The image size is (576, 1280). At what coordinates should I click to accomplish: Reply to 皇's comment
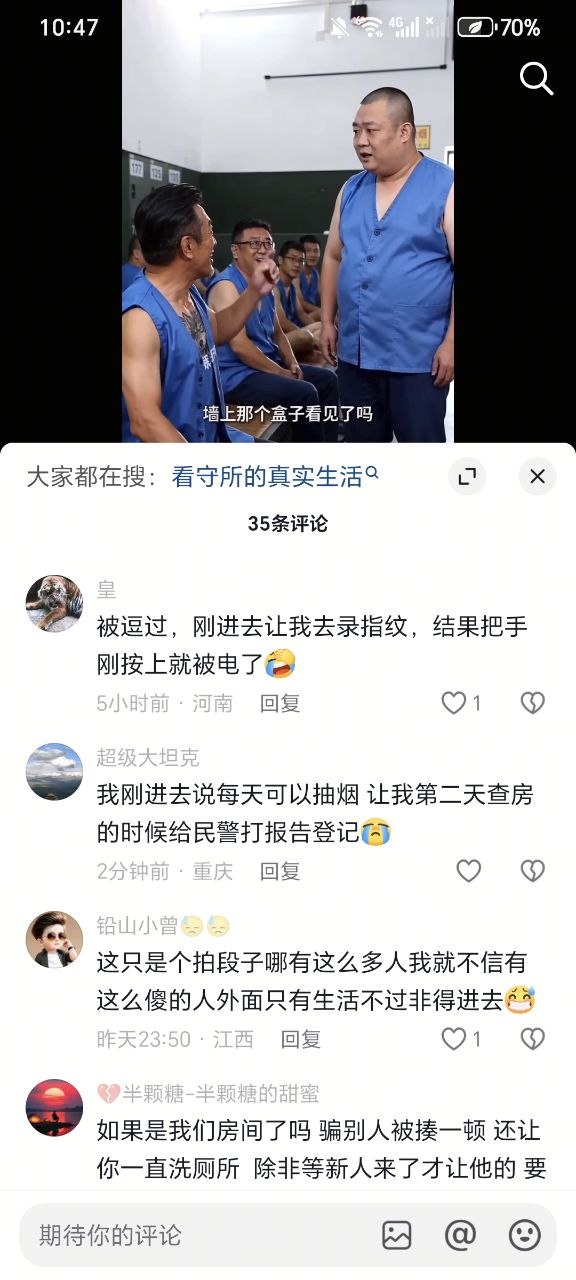280,703
